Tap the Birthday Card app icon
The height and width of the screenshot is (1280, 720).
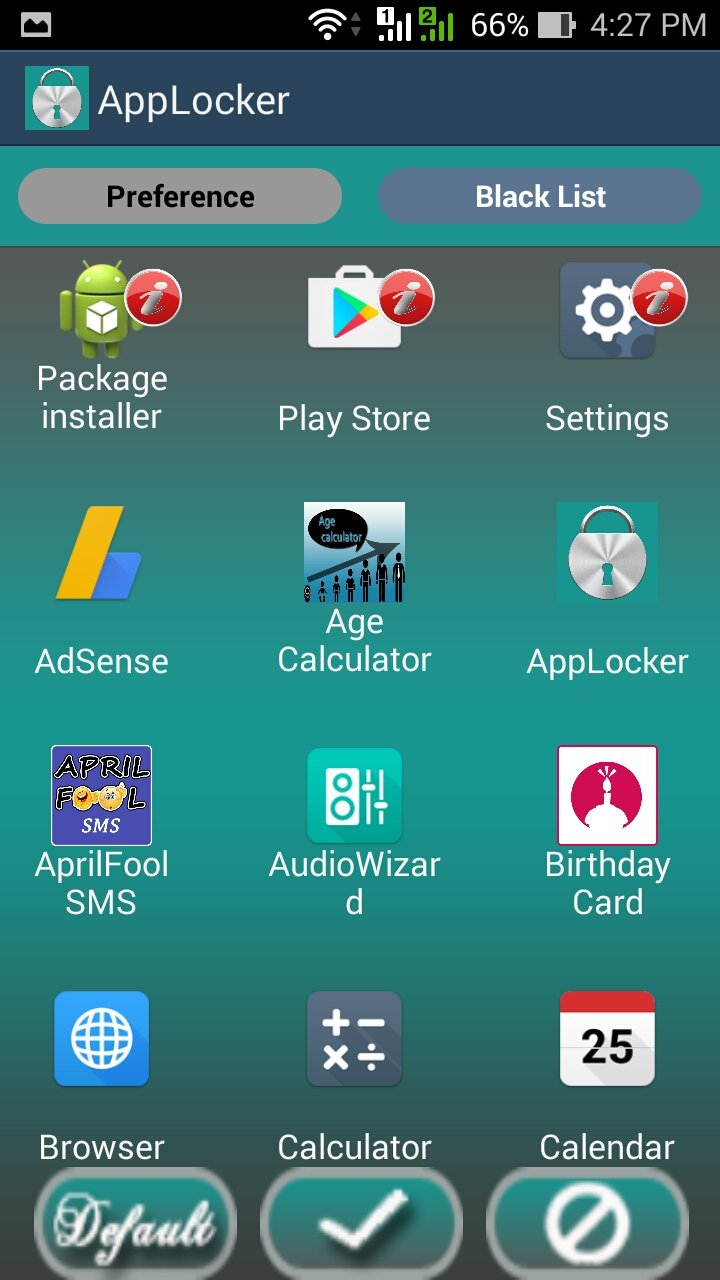coord(606,796)
